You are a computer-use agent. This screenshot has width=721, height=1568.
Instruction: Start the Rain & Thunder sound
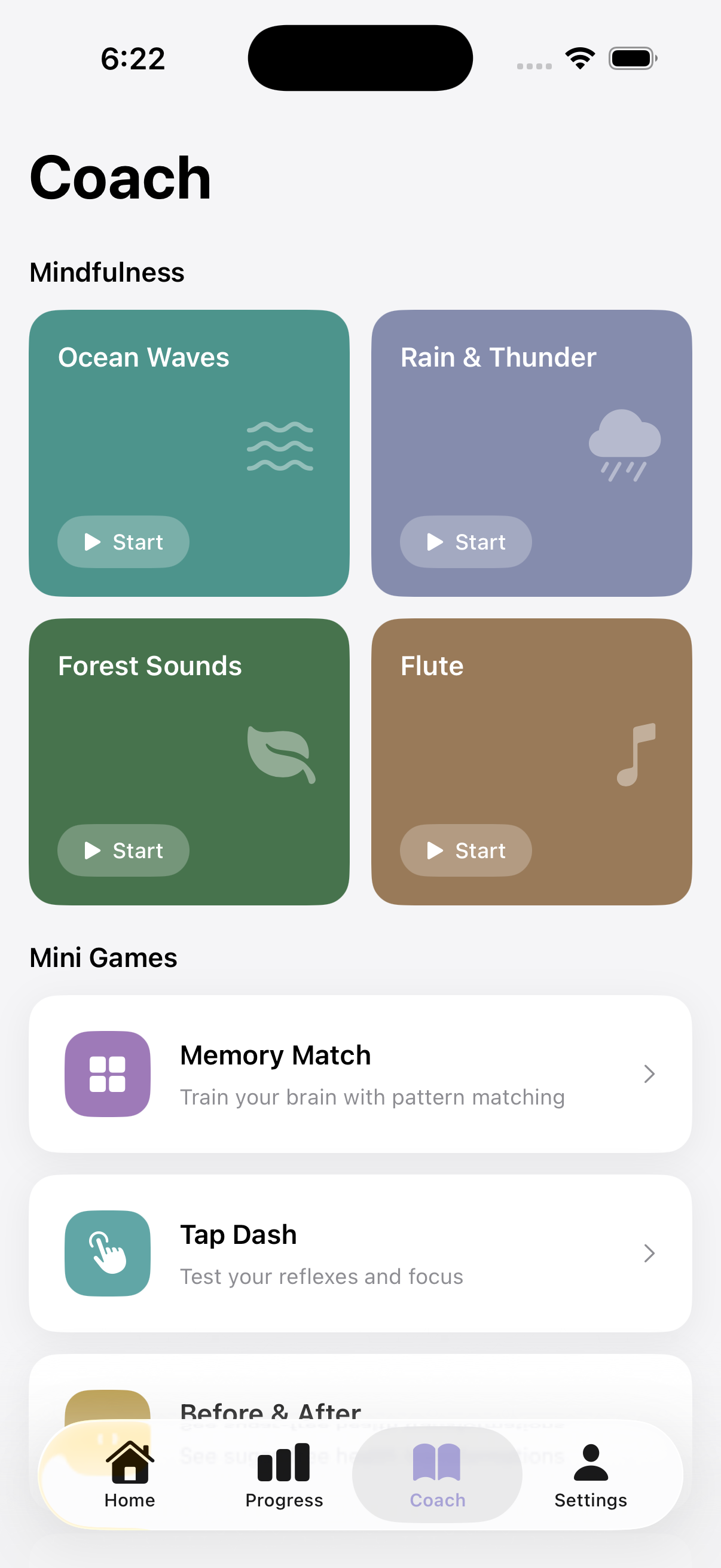click(x=466, y=542)
